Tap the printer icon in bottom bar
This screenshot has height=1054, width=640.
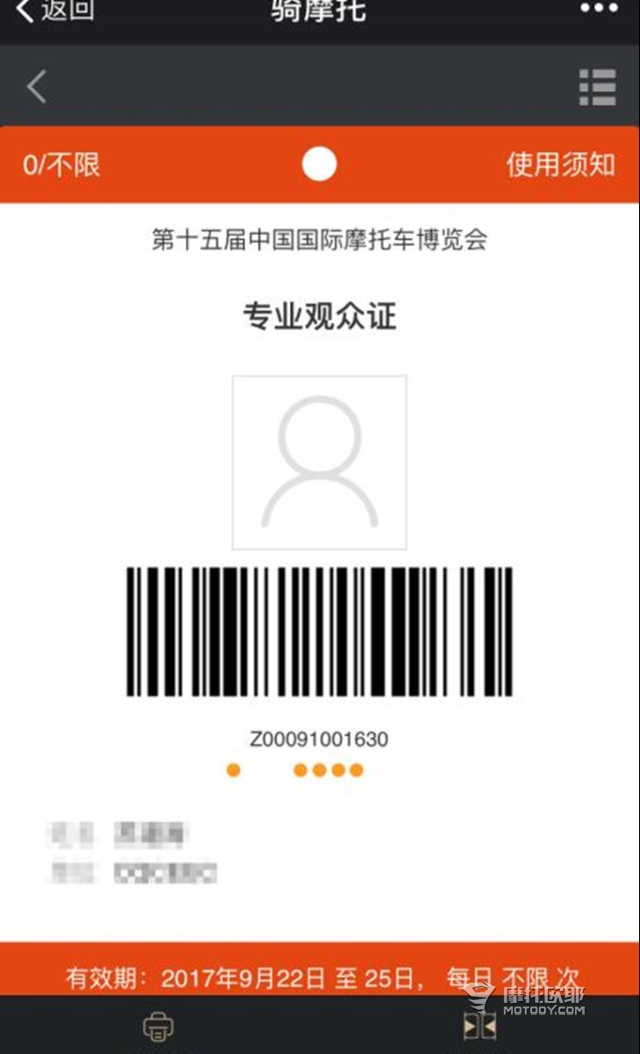coord(158,1027)
